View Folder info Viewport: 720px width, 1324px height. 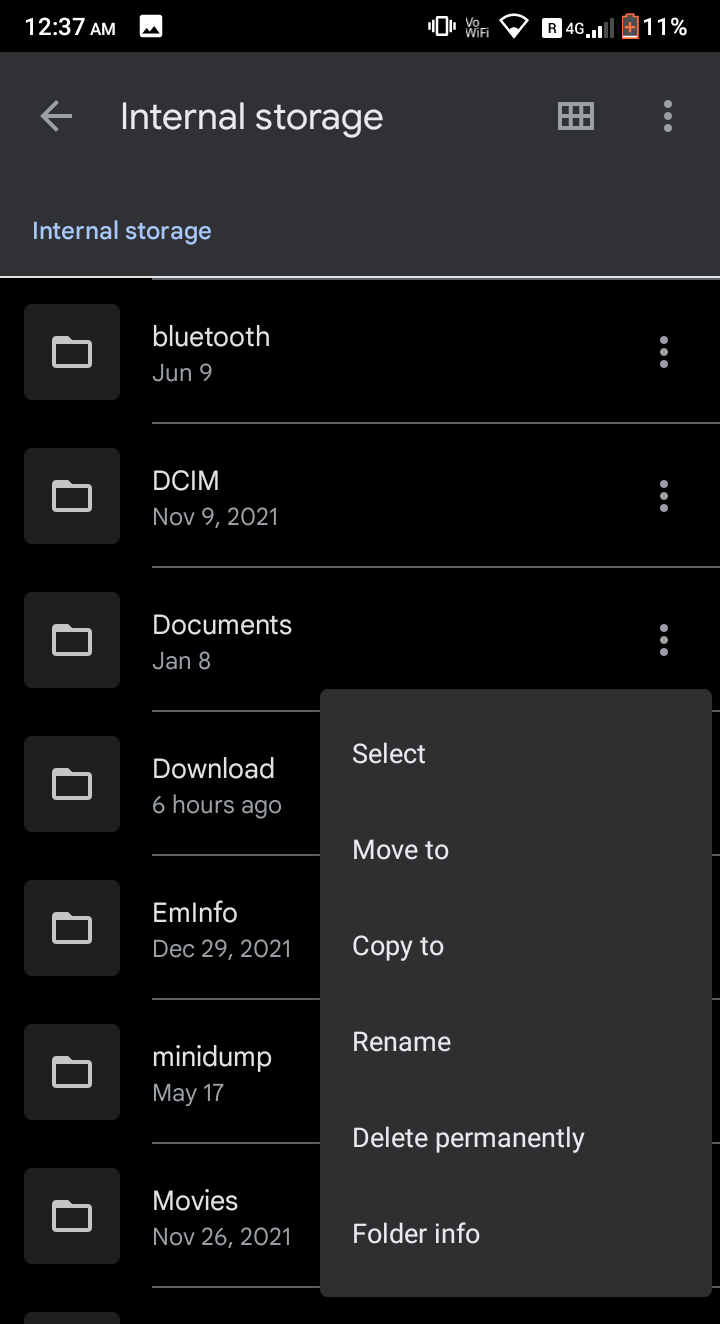(x=516, y=1234)
